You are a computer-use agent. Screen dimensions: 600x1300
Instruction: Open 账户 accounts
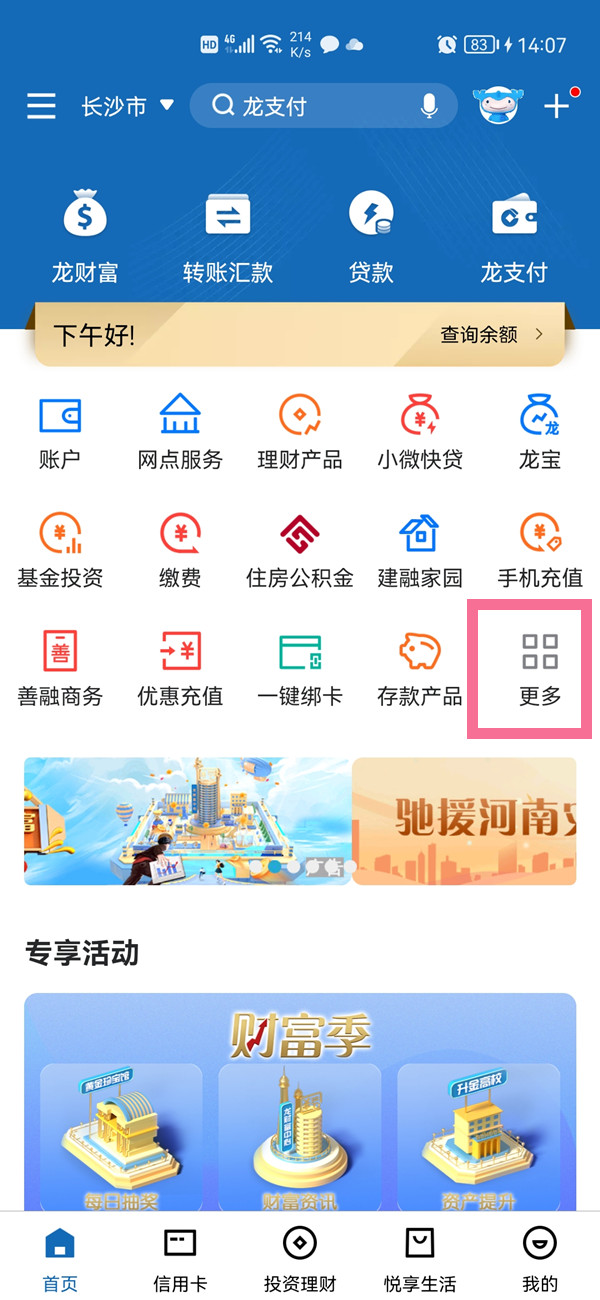pos(60,432)
